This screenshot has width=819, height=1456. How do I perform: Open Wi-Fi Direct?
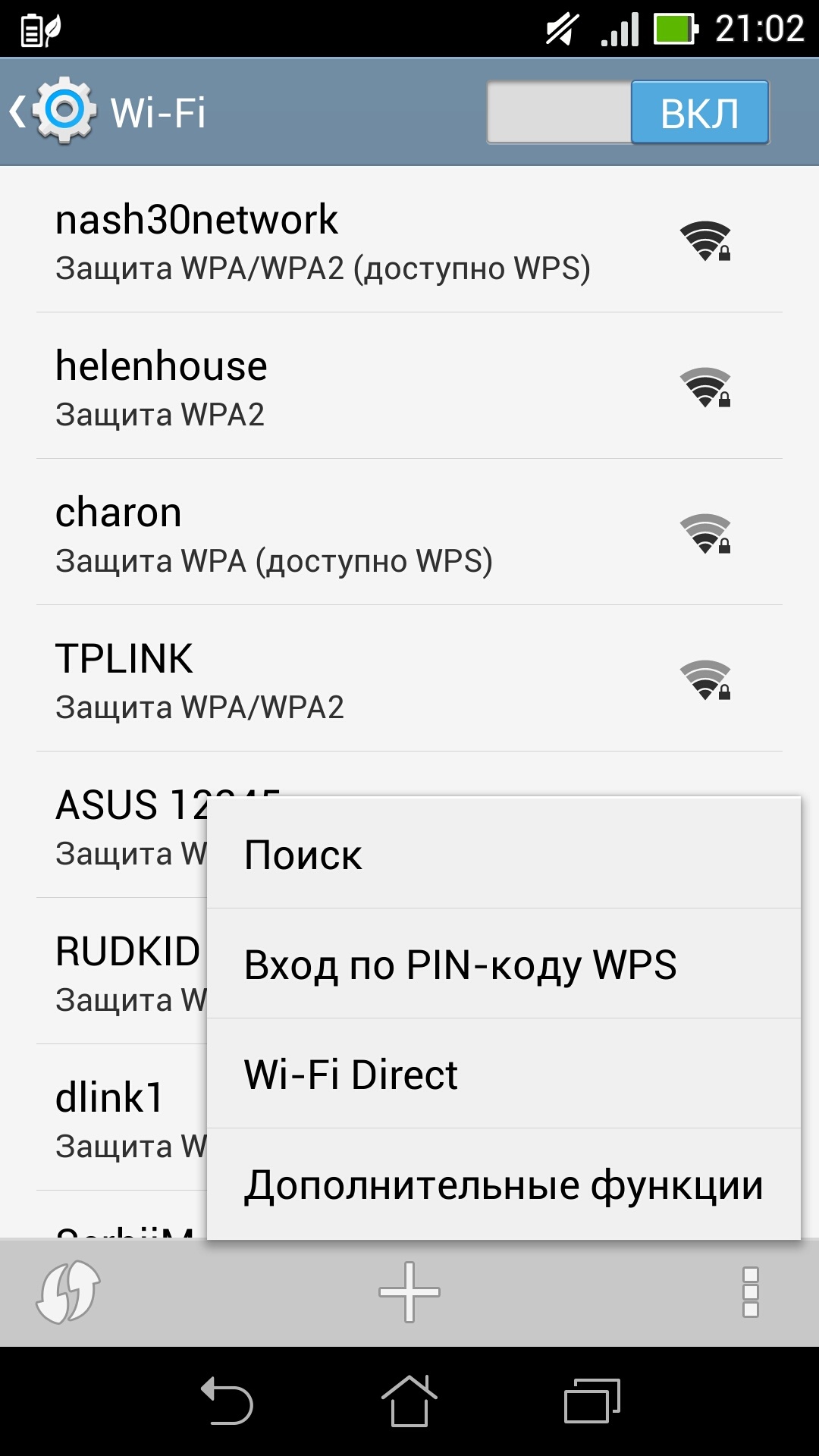pyautogui.click(x=504, y=1075)
